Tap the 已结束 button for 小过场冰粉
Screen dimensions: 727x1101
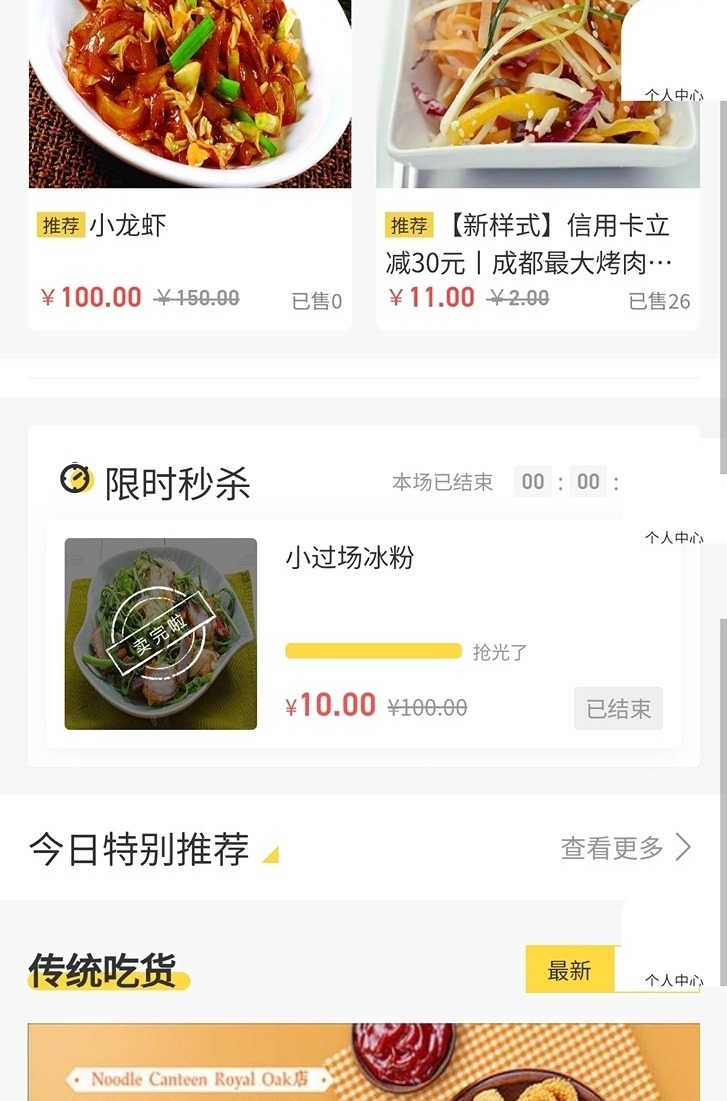tap(618, 709)
